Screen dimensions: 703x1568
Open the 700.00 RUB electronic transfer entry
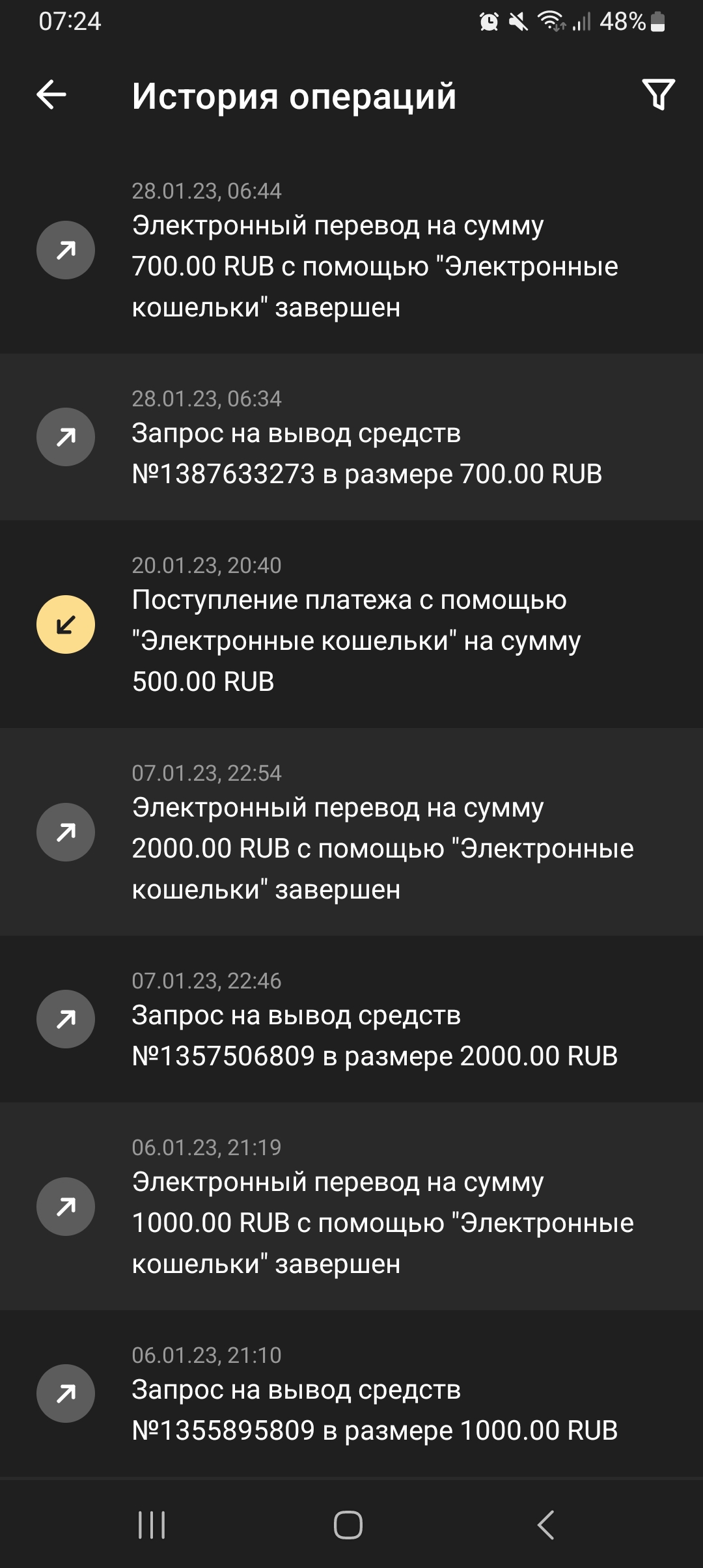[x=351, y=250]
